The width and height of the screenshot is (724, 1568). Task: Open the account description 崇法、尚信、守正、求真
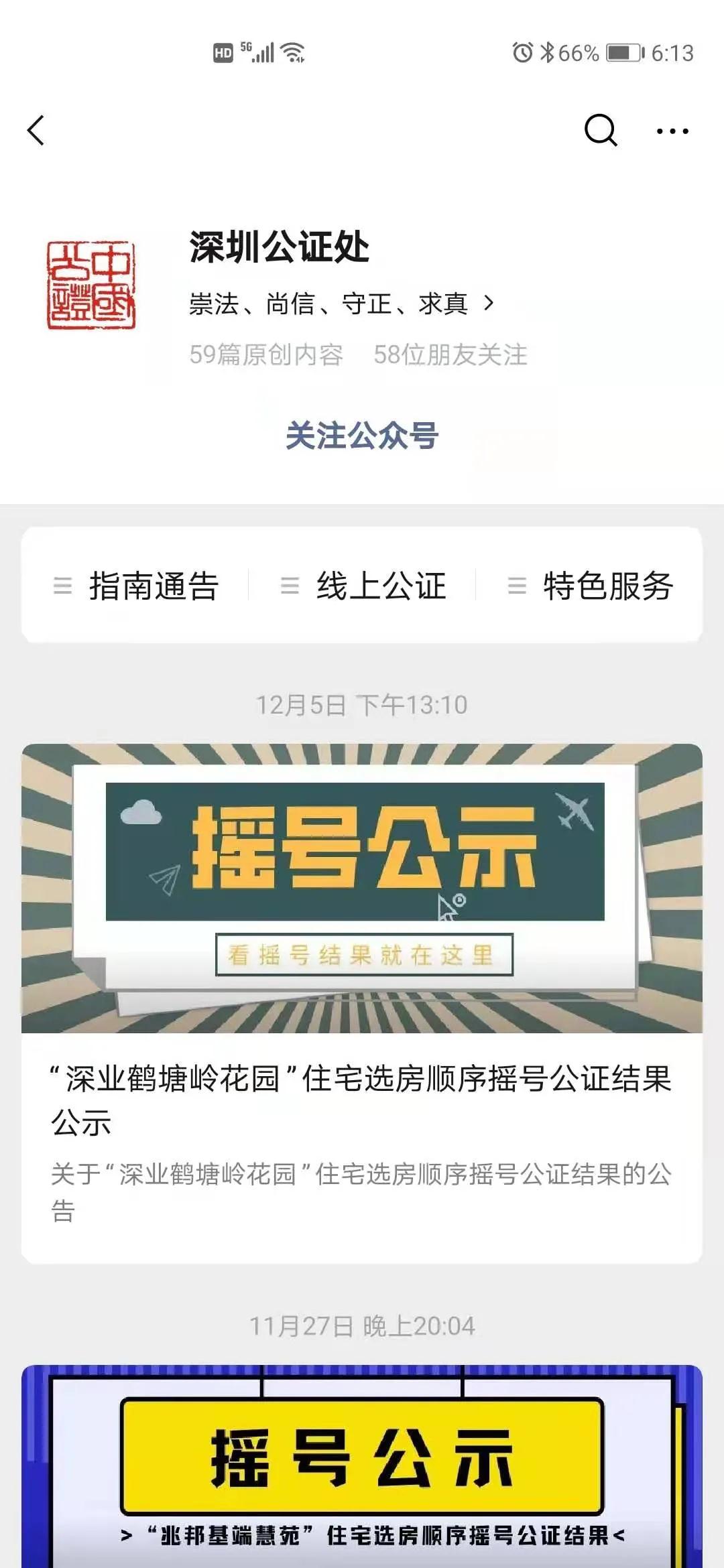point(341,304)
